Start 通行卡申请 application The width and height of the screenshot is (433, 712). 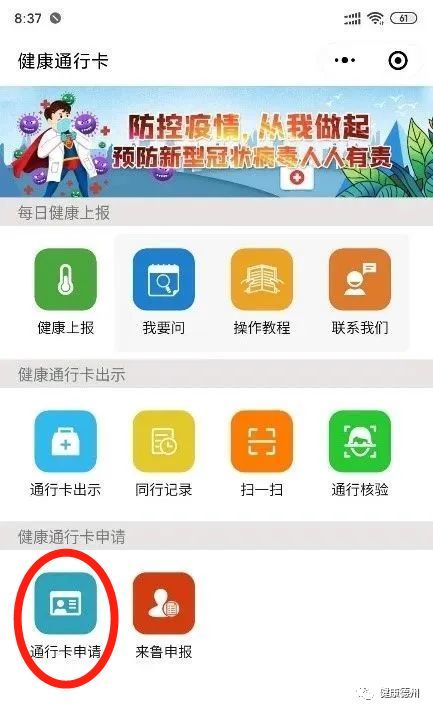pyautogui.click(x=66, y=616)
